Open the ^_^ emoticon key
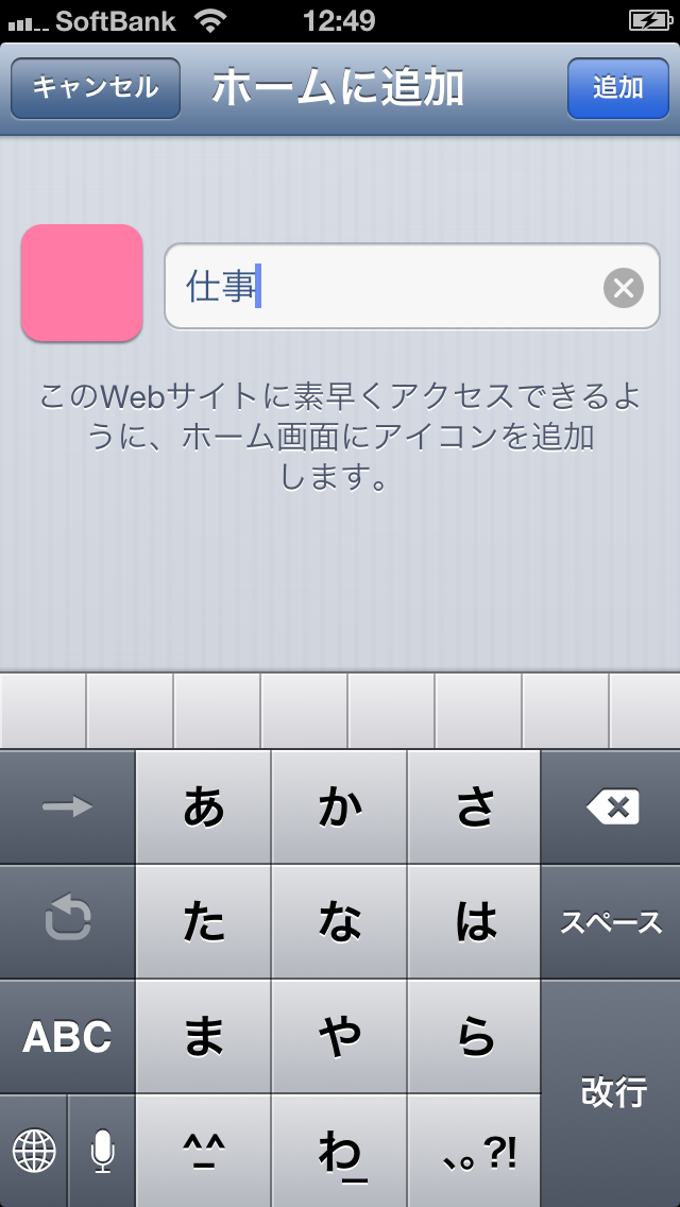680x1207 pixels. pyautogui.click(x=203, y=1152)
